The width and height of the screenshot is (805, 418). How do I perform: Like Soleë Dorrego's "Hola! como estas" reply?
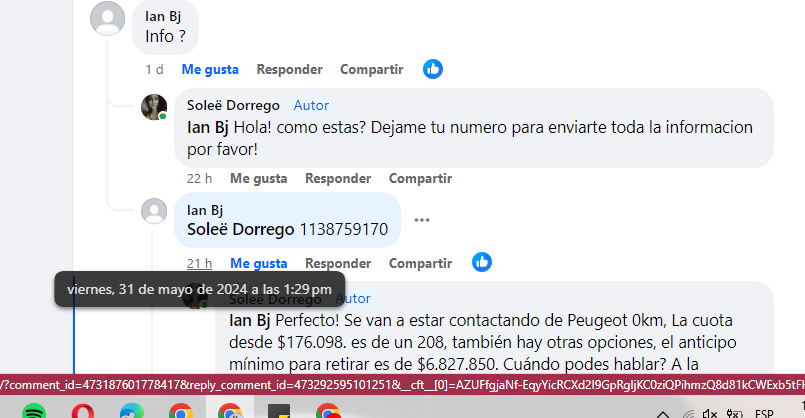click(x=258, y=178)
